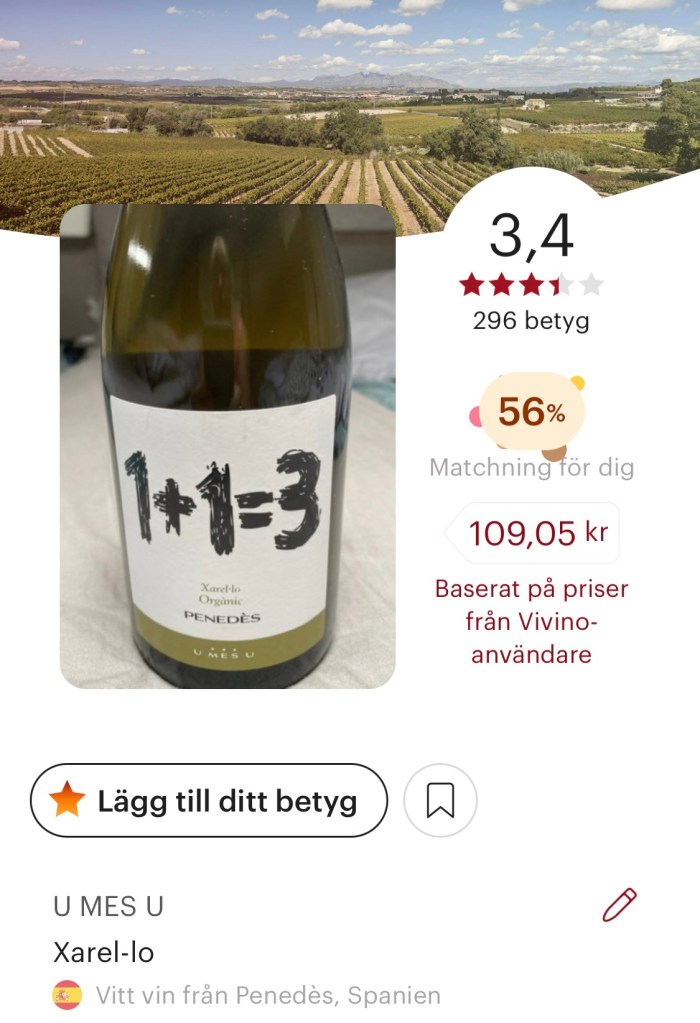The height and width of the screenshot is (1023, 700).
Task: Tap the 109,05 kr price tag
Action: pyautogui.click(x=537, y=533)
